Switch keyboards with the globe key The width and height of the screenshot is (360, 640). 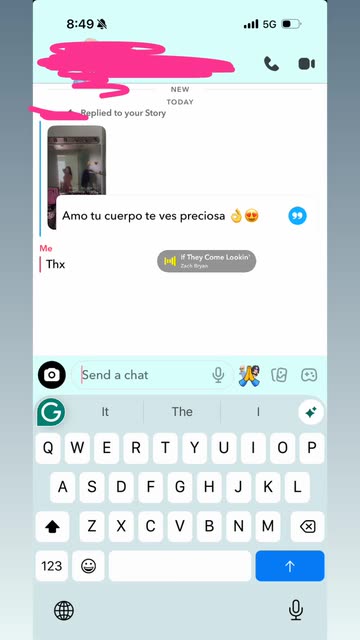coord(64,611)
